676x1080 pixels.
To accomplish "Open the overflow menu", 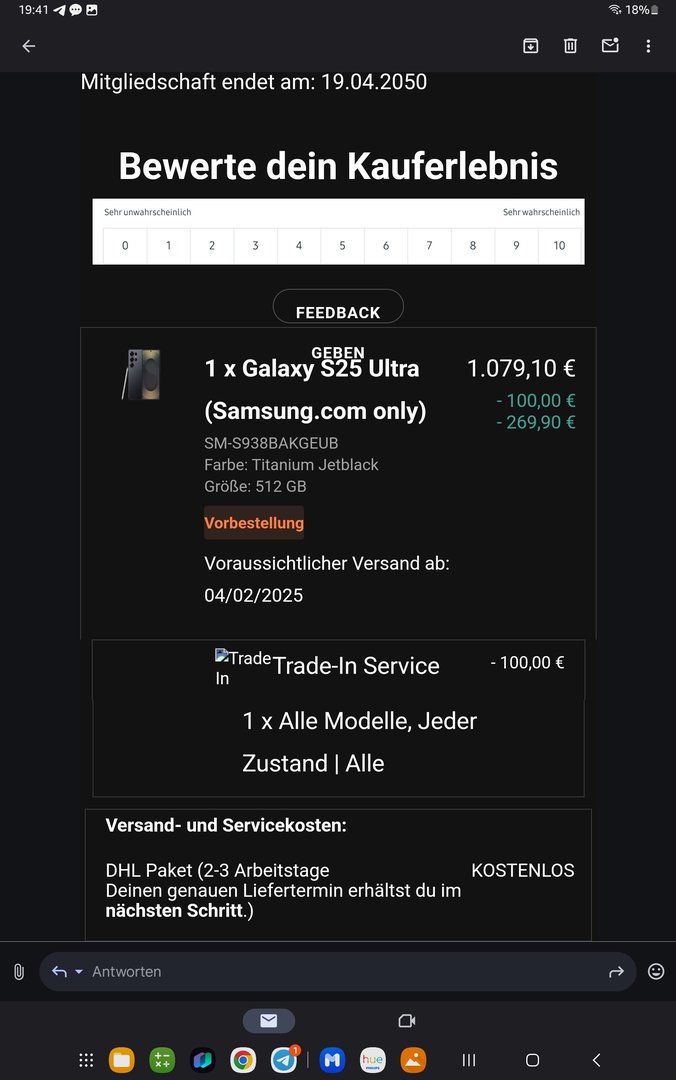I will (648, 46).
